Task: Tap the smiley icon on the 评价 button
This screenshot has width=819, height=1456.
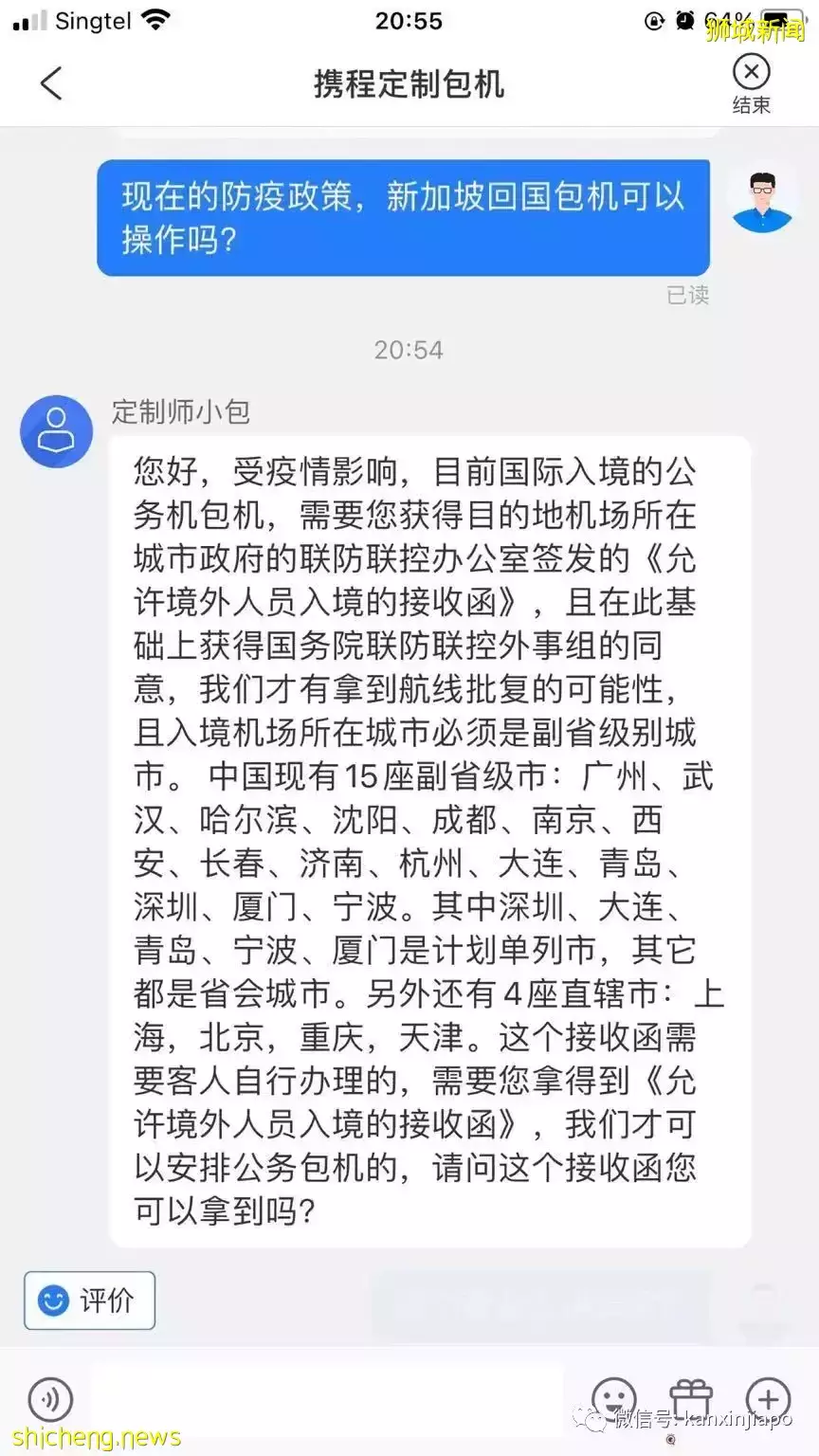Action: pos(52,1301)
